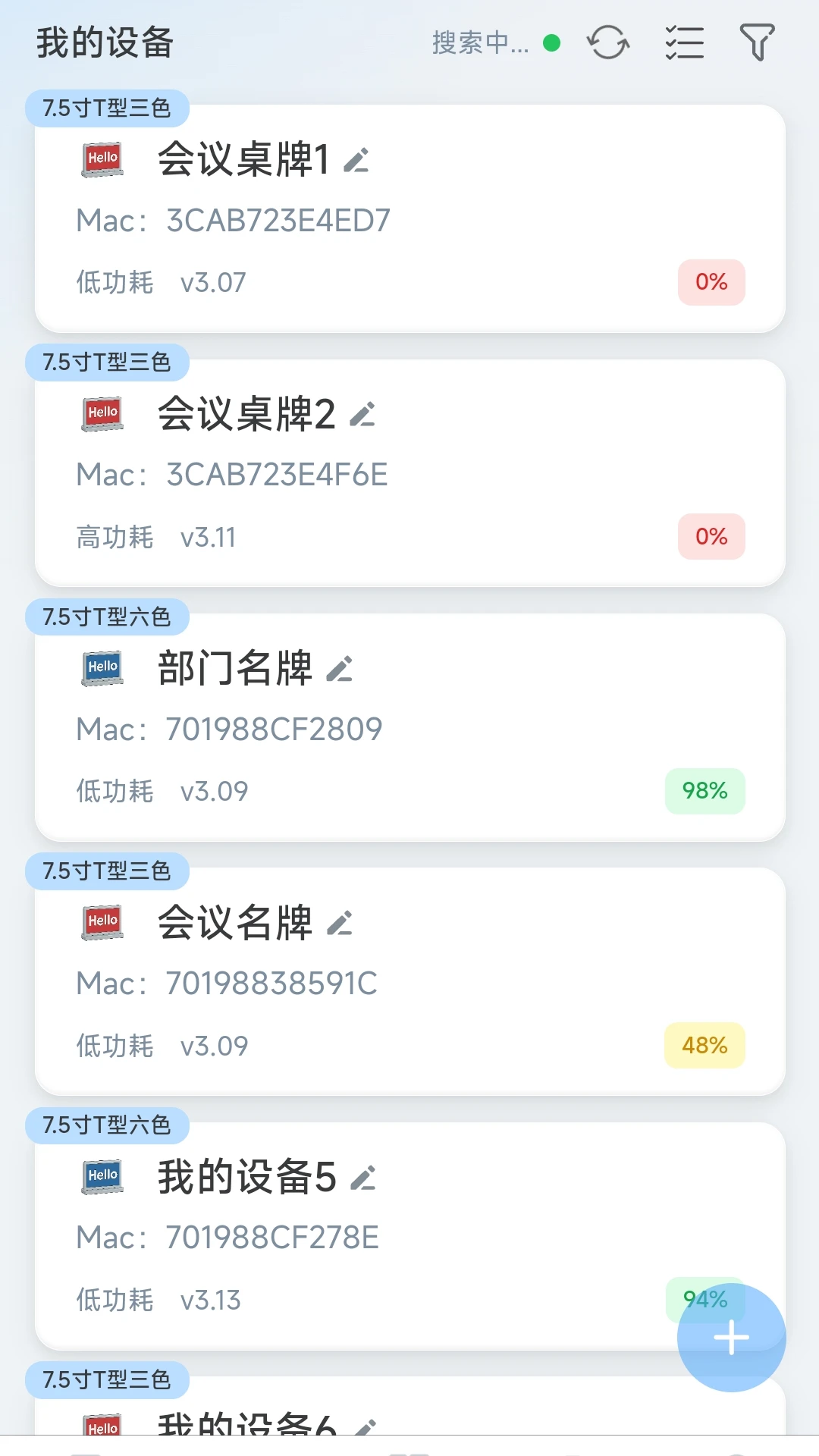Add a new device with plus button
819x1456 pixels.
pos(731,1337)
